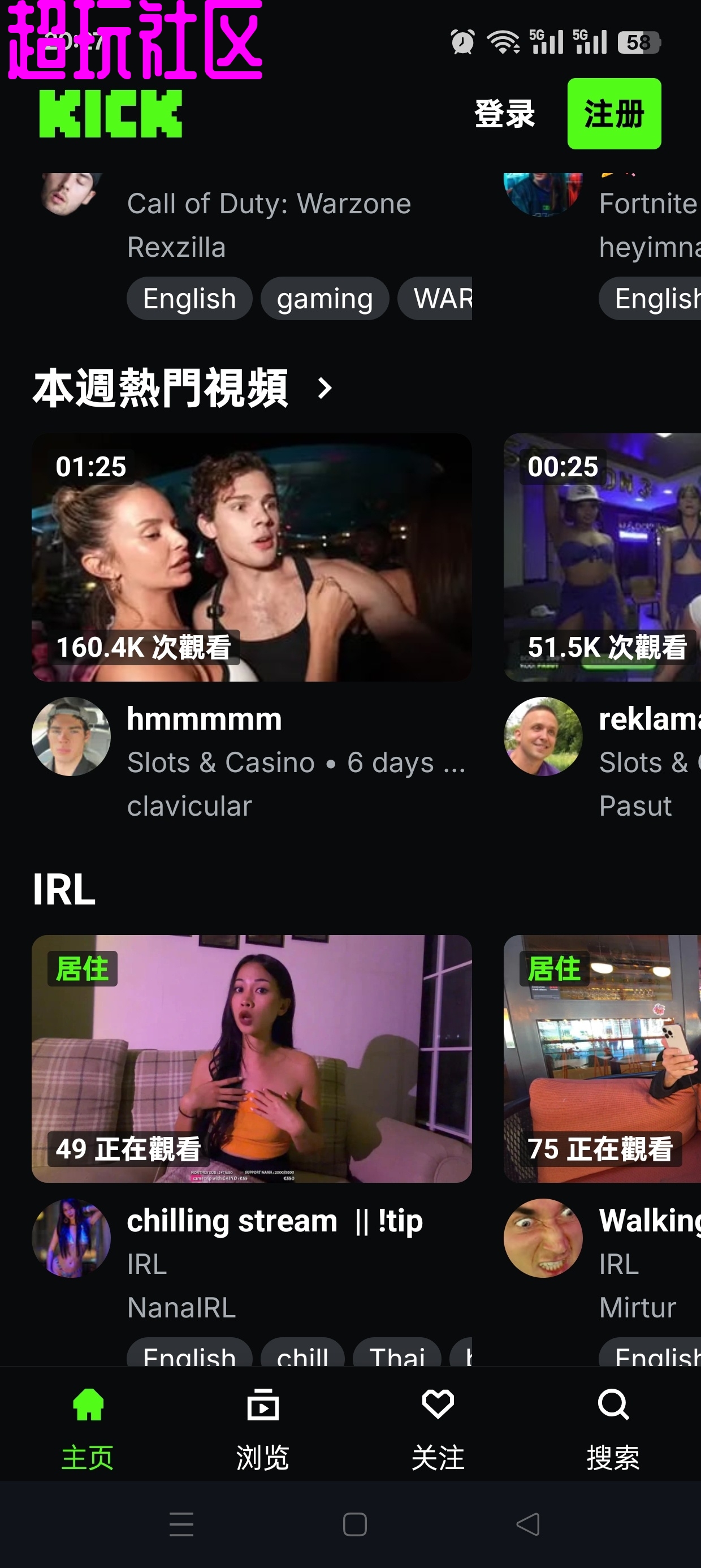Viewport: 701px width, 1568px height.
Task: Open clavicular's profile avatar
Action: click(x=71, y=736)
